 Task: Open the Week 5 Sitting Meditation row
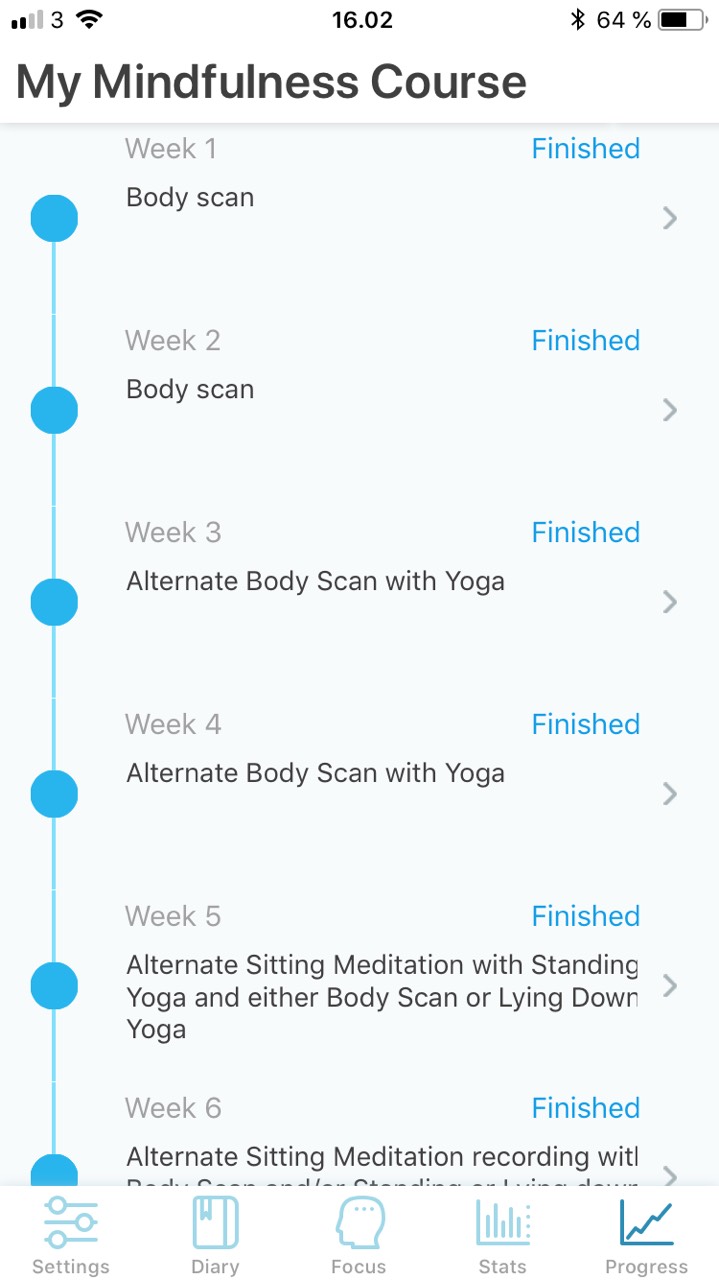360,986
